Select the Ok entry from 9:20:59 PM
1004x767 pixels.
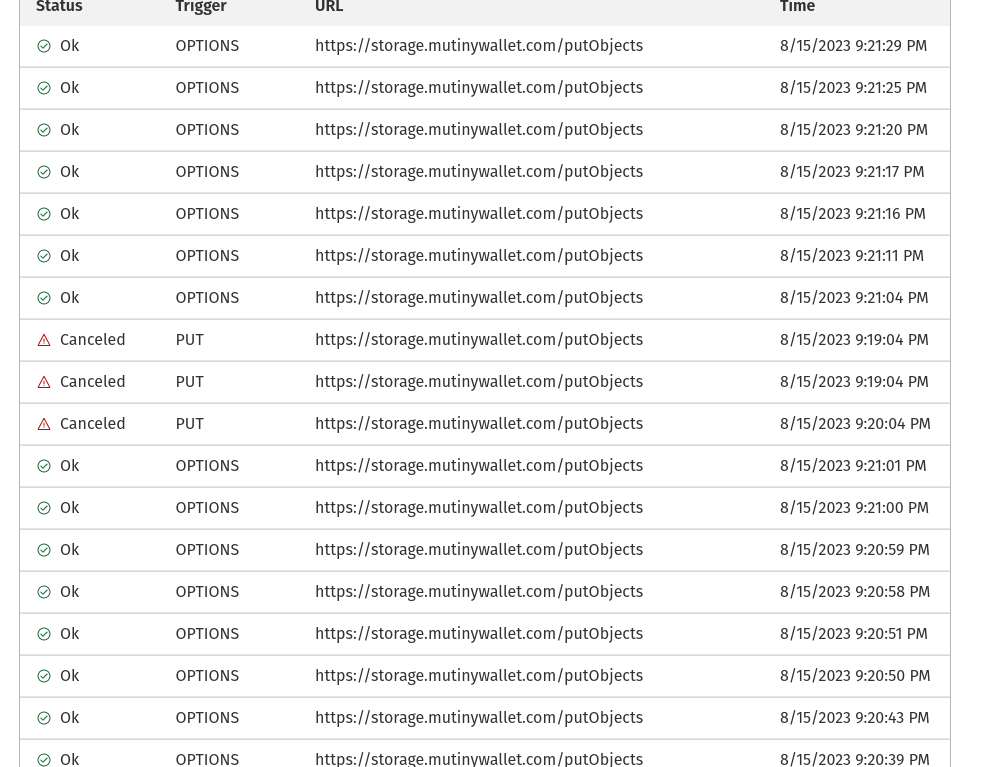point(478,550)
